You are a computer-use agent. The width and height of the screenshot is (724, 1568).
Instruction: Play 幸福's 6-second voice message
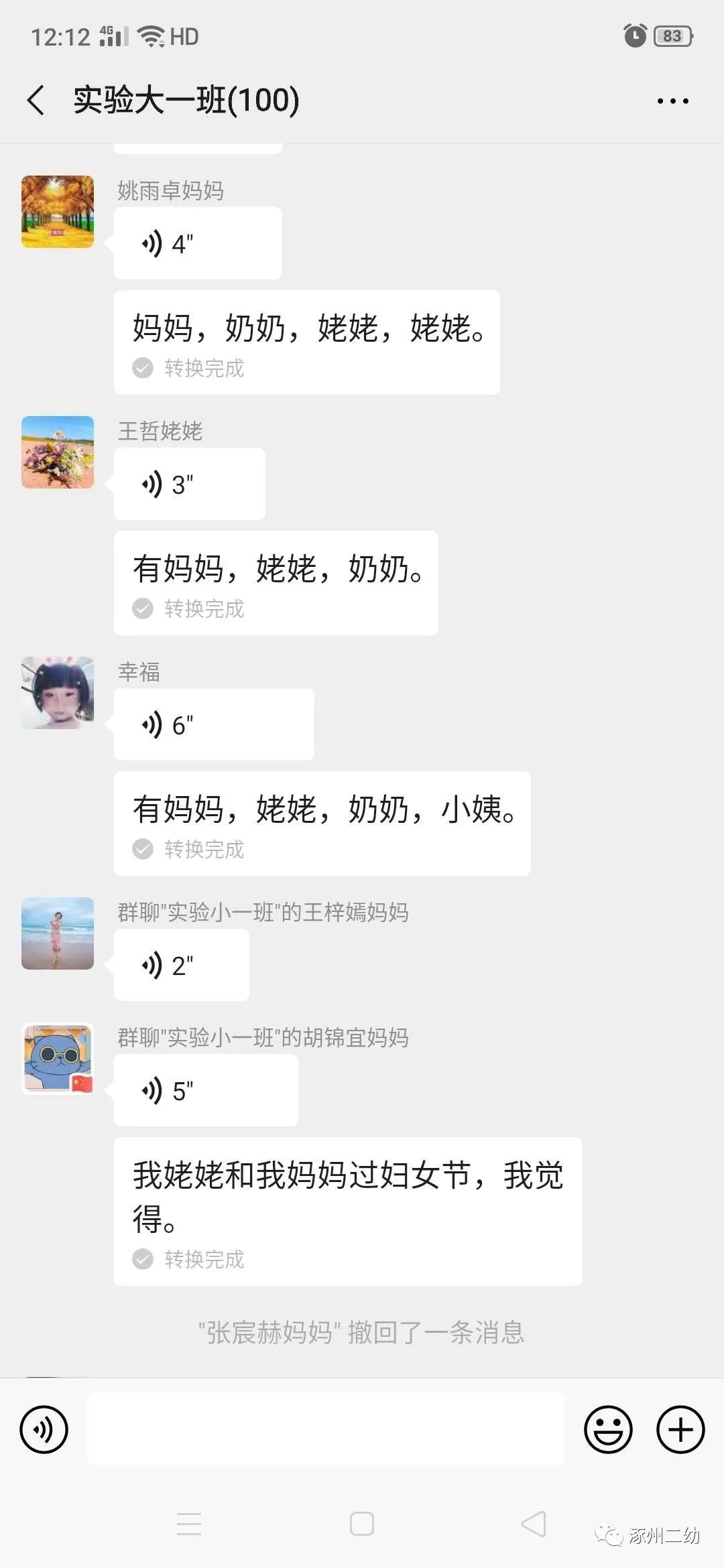pyautogui.click(x=213, y=724)
